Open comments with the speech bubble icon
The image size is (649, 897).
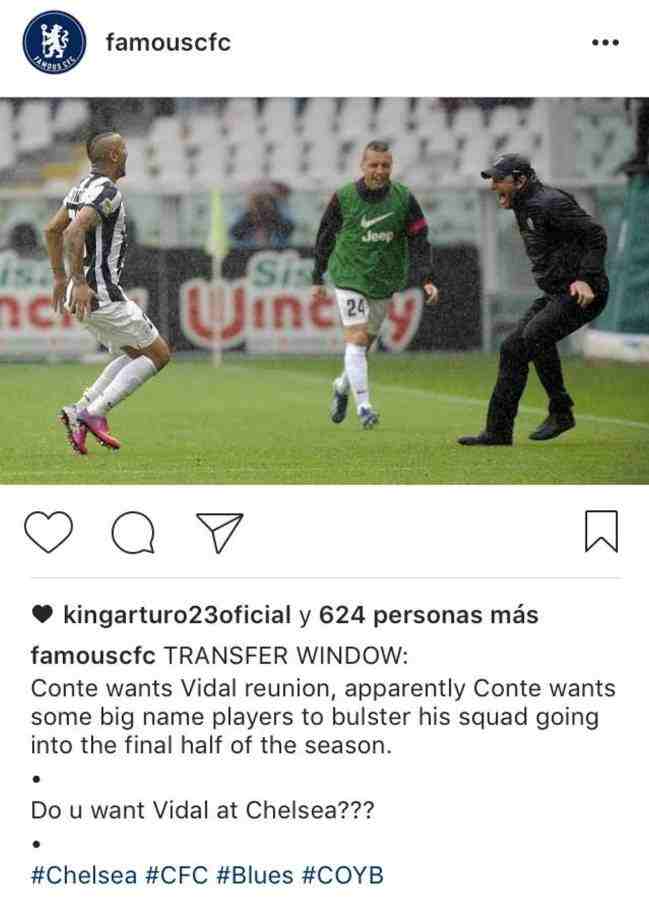coord(132,532)
